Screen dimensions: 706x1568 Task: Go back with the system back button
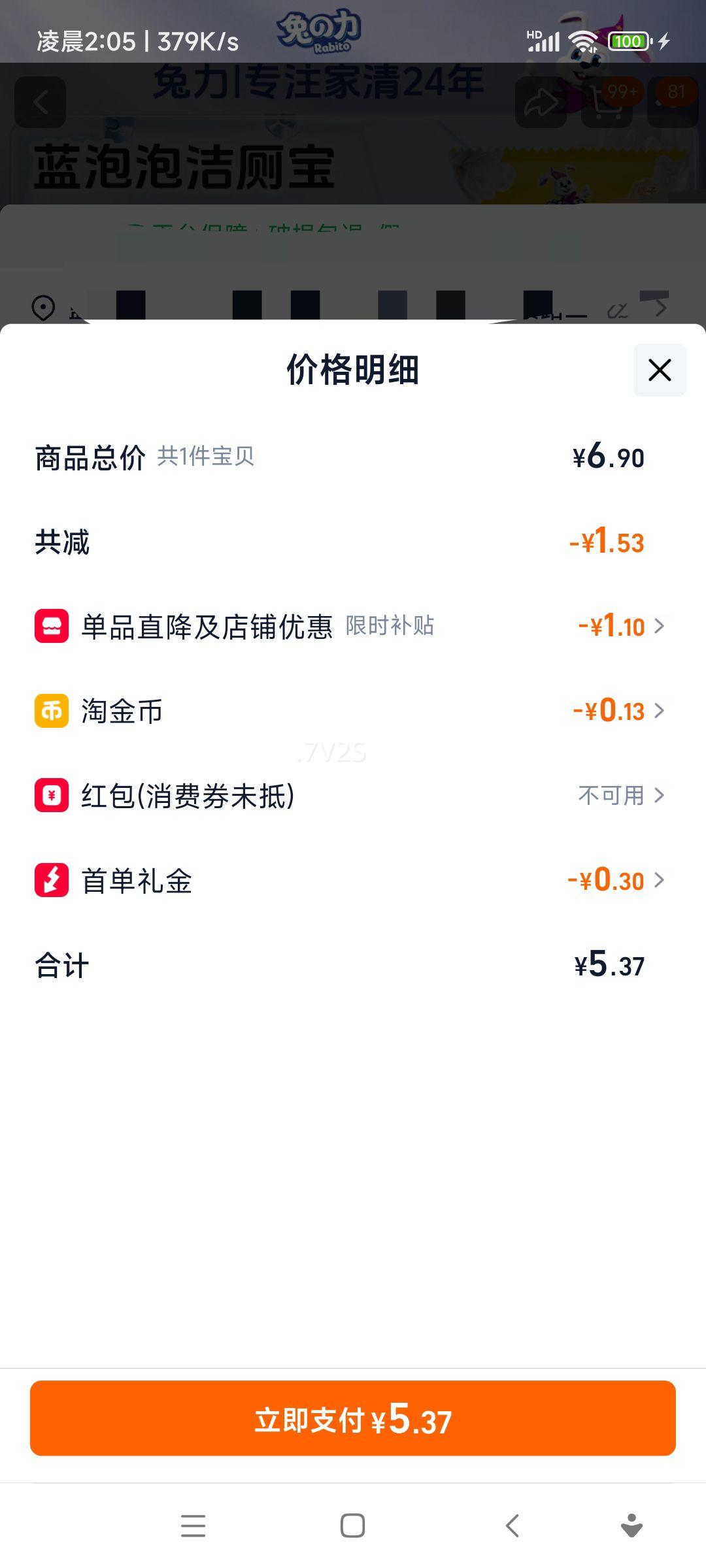coord(512,1526)
